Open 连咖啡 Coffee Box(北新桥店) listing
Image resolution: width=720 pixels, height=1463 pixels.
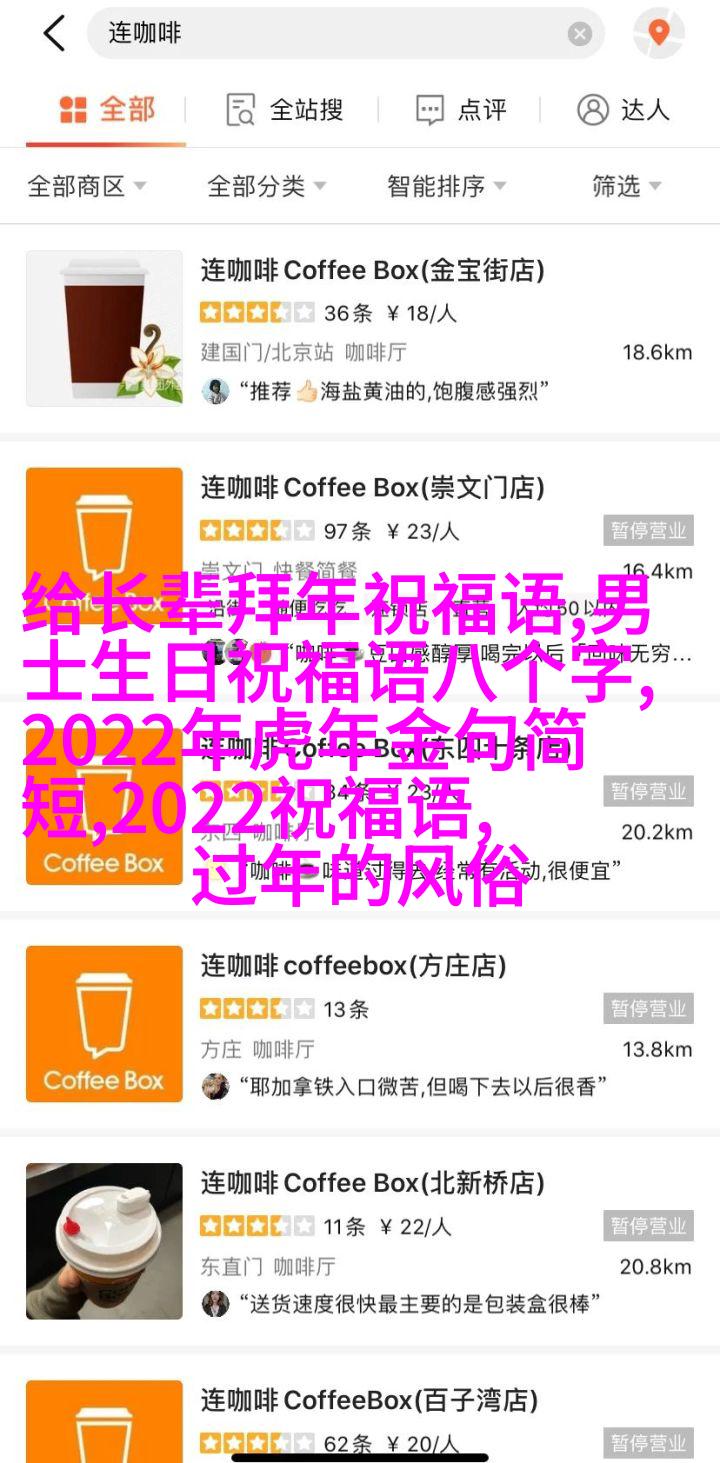point(372,1183)
